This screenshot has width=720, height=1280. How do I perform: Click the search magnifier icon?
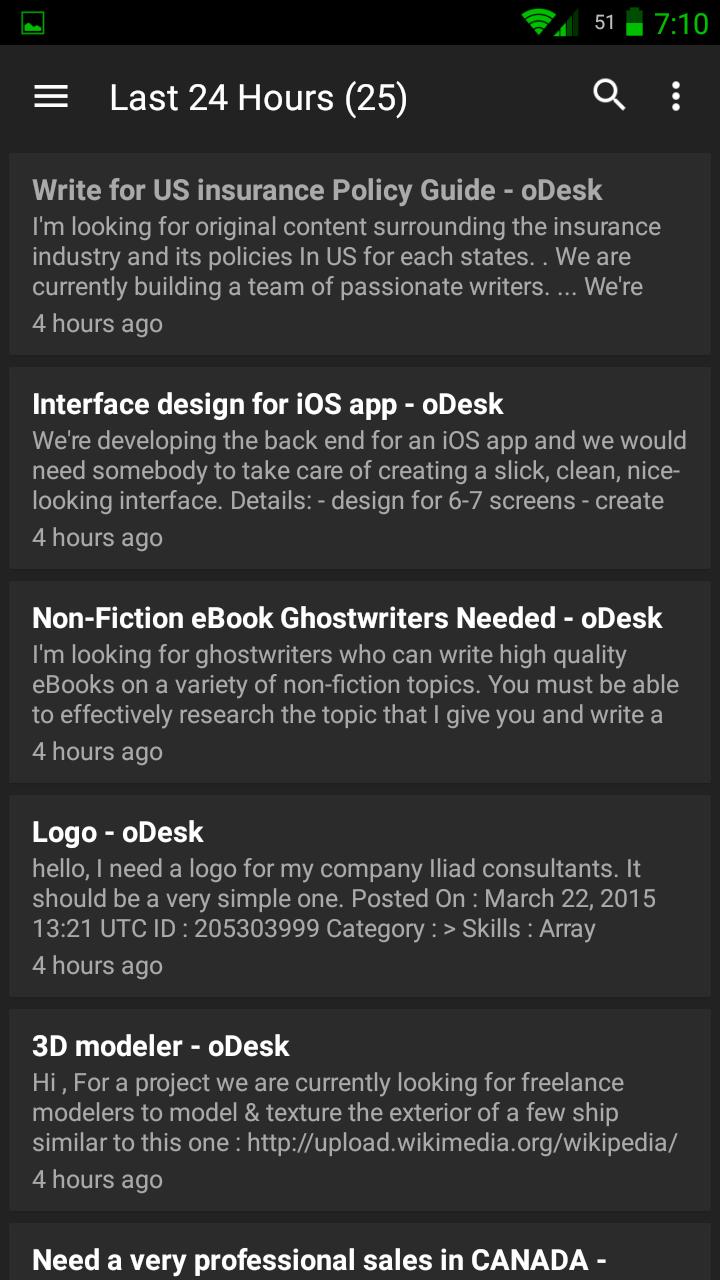point(608,95)
